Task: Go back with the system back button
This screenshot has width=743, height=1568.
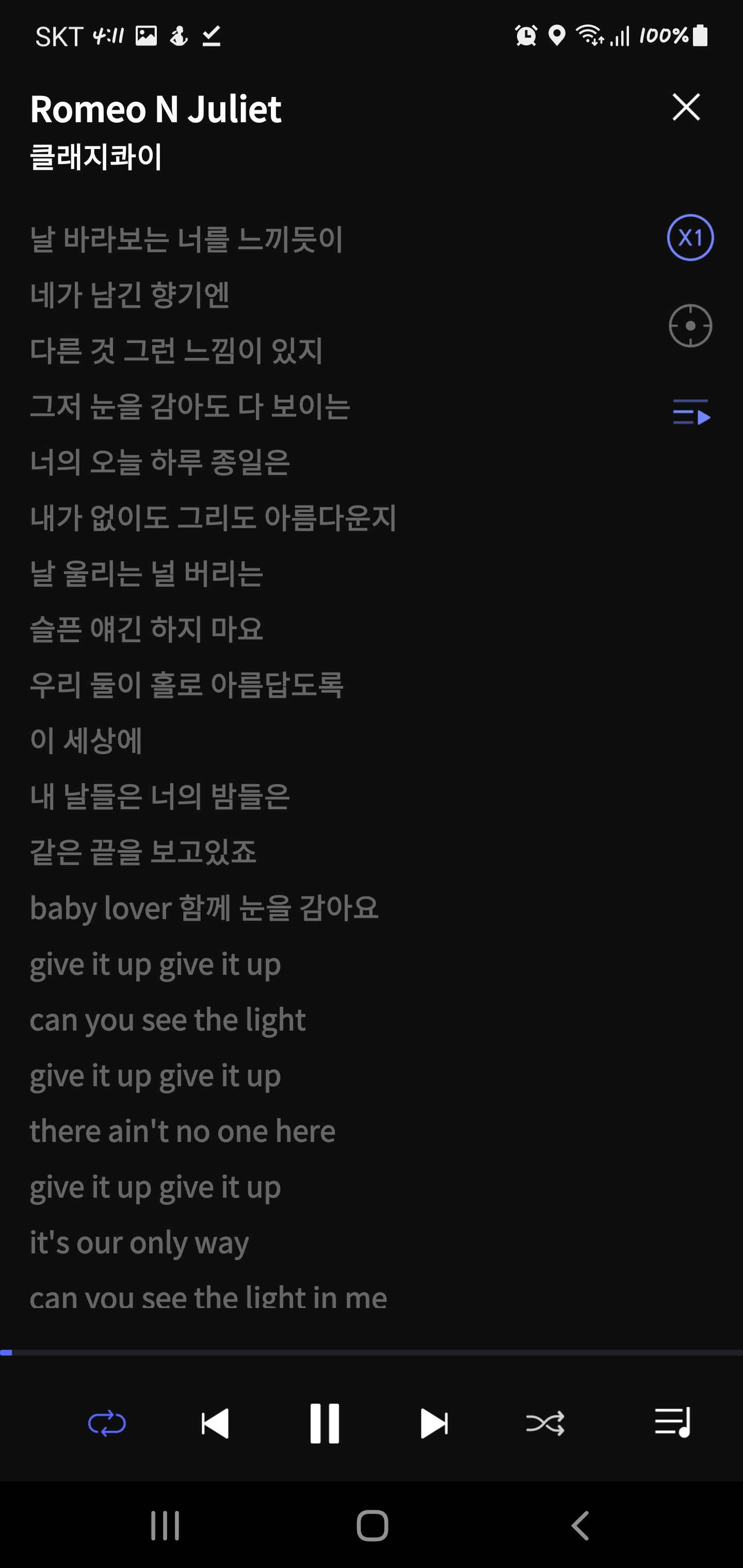Action: (x=580, y=1526)
